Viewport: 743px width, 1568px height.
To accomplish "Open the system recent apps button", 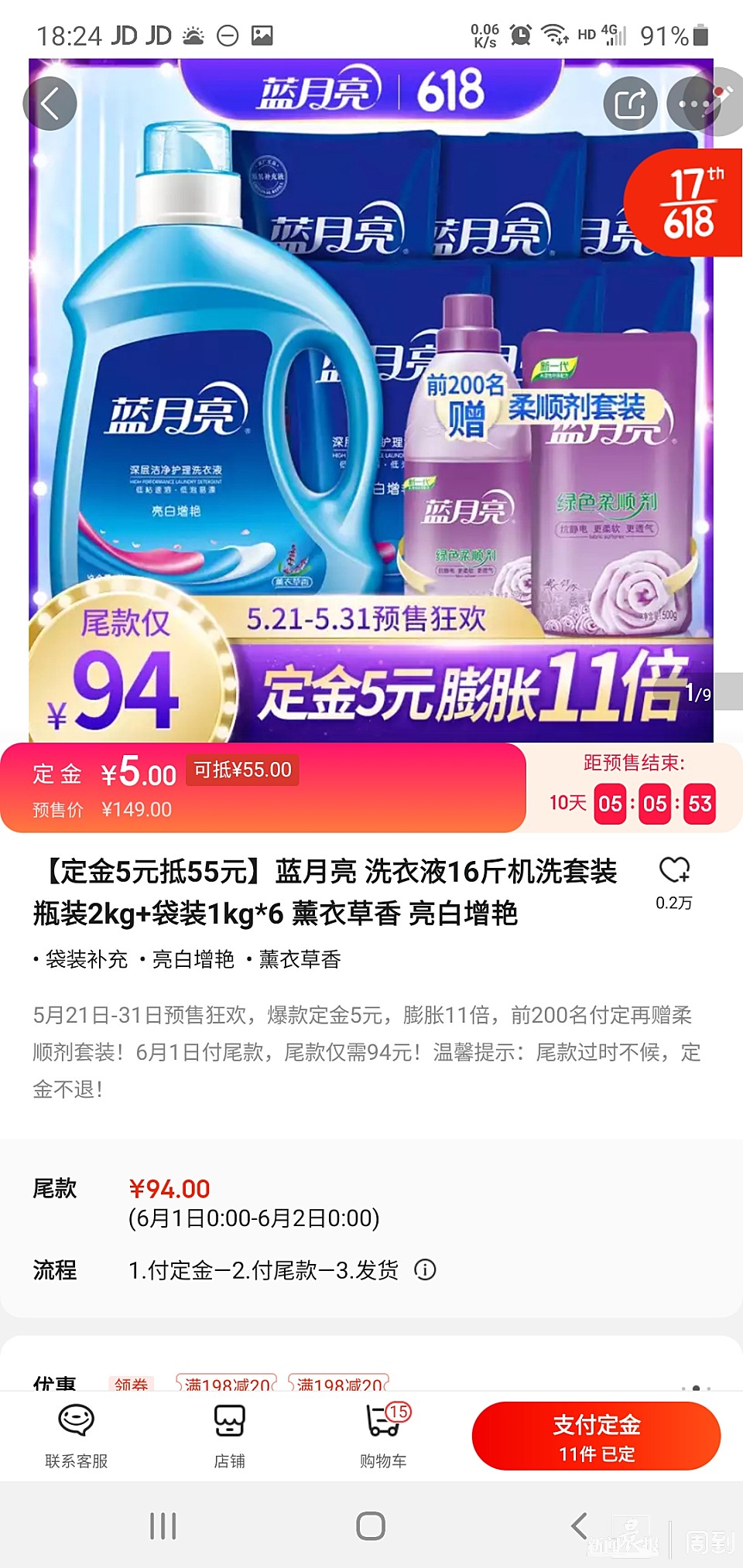I will tap(163, 1526).
